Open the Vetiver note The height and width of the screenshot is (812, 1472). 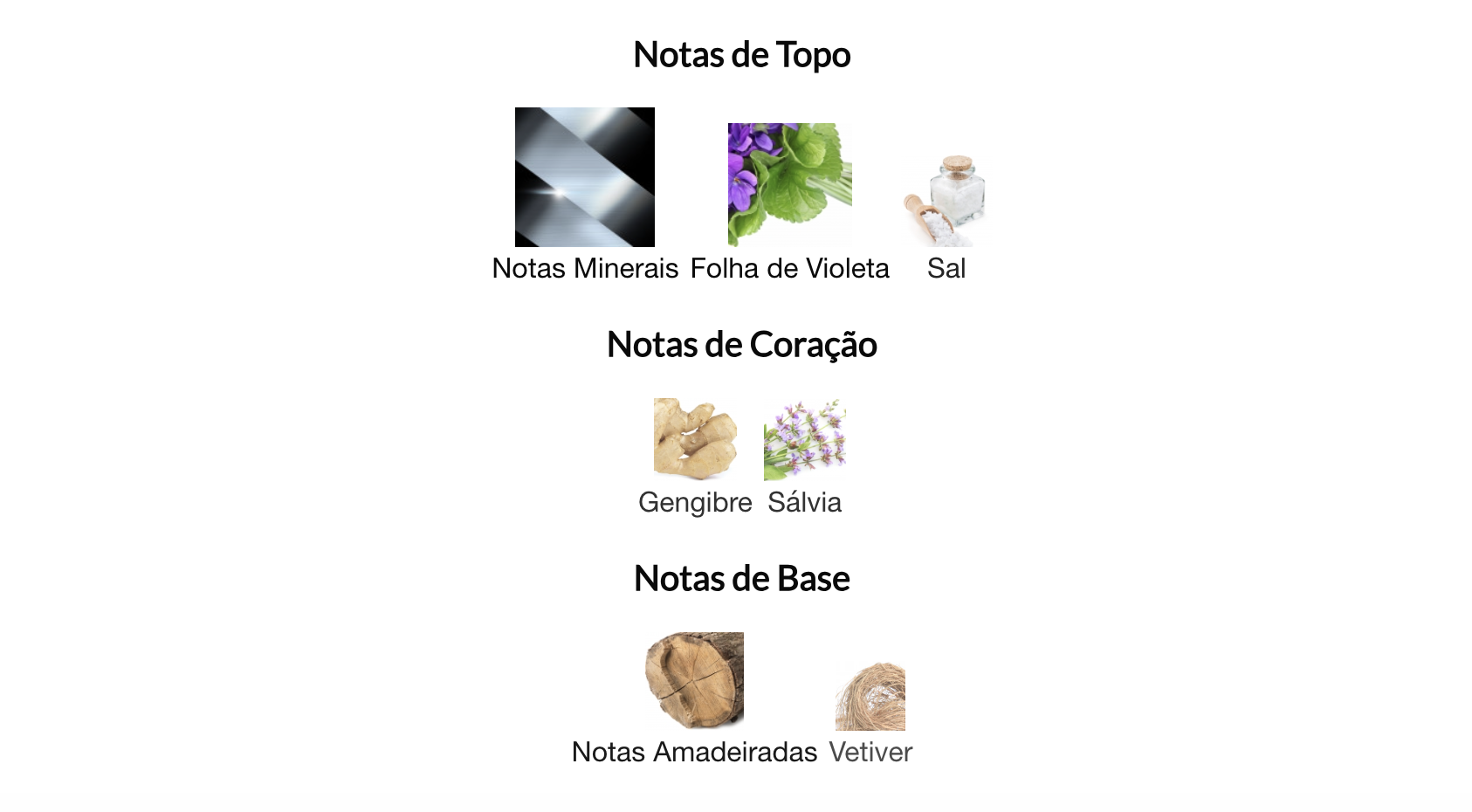coord(870,698)
